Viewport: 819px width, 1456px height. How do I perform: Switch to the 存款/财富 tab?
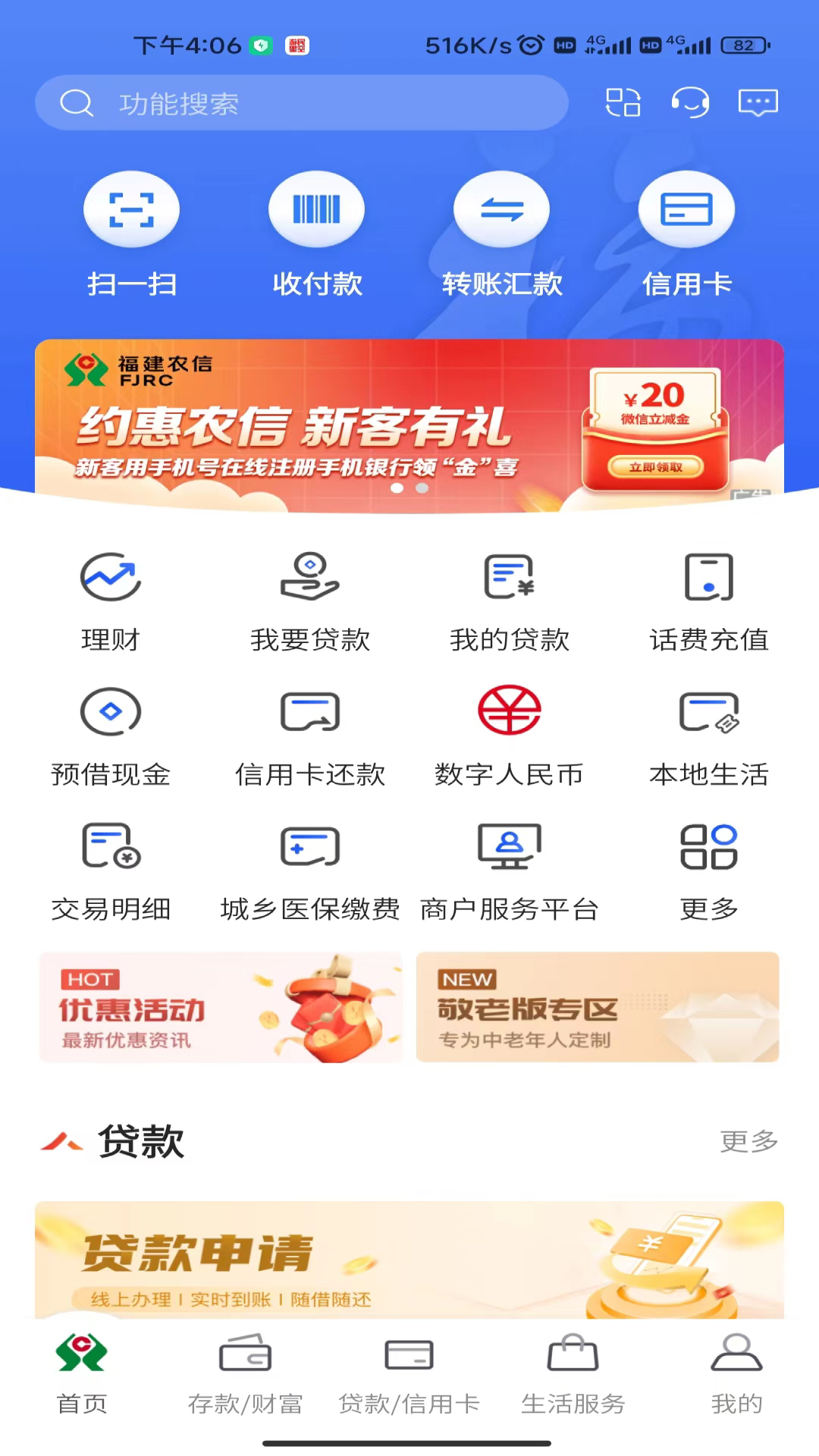tap(245, 1374)
